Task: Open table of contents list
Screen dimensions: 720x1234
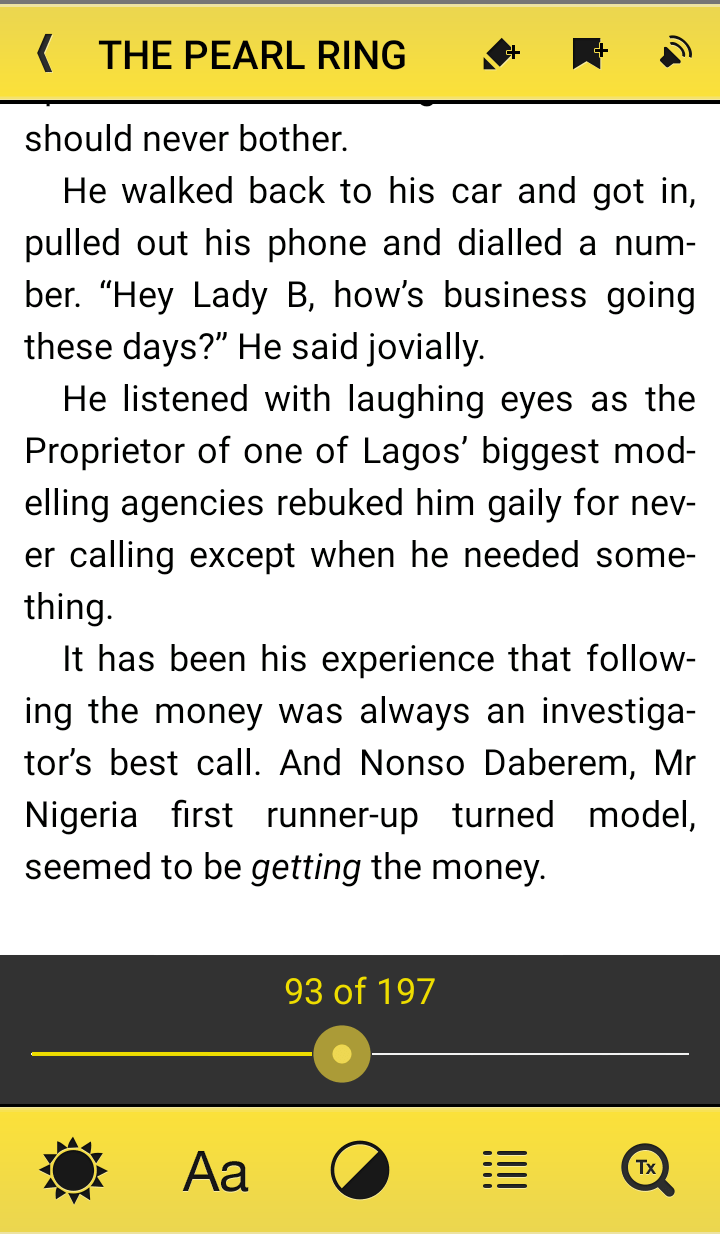Action: (504, 1170)
